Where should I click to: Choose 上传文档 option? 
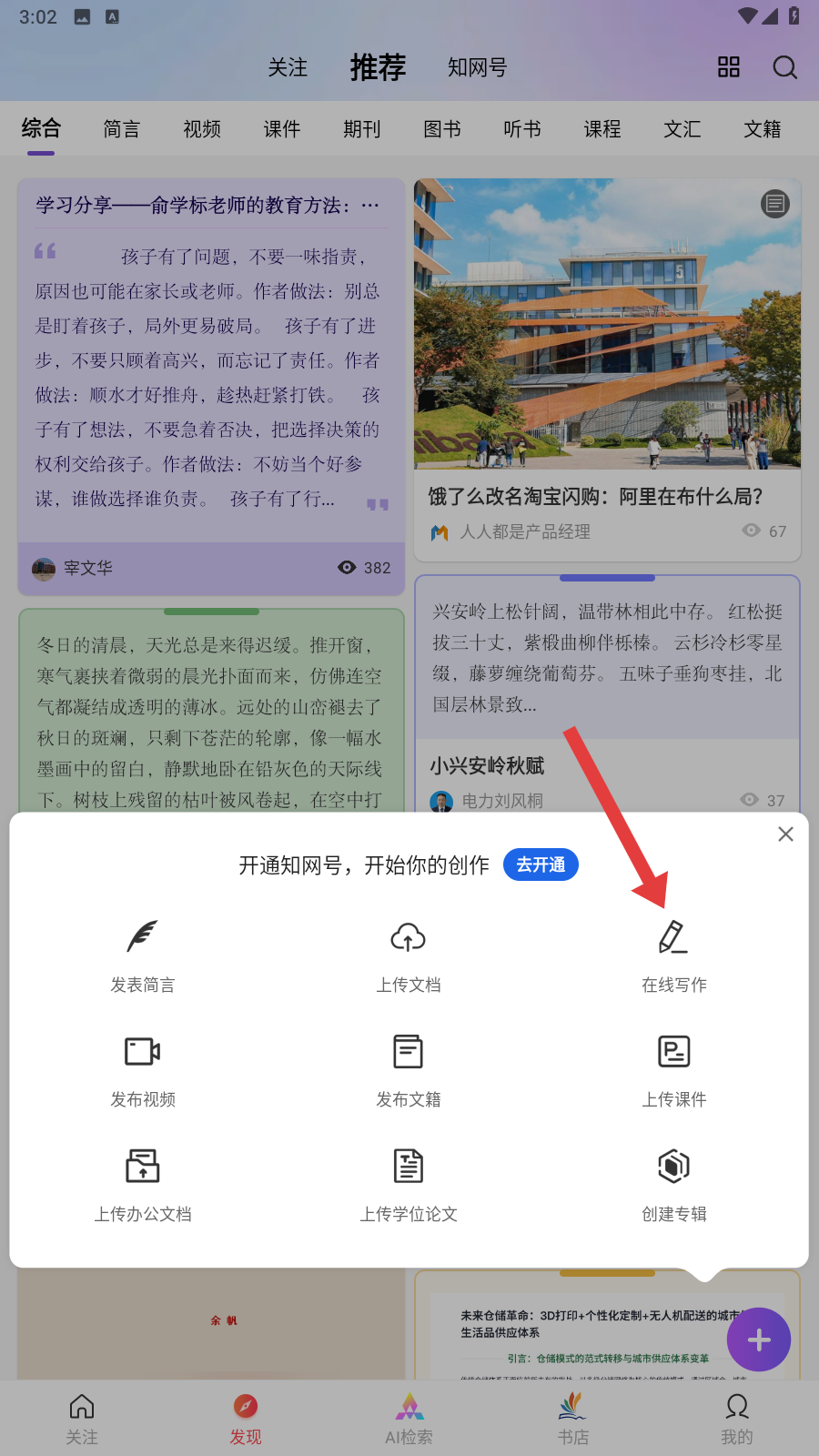(x=409, y=955)
